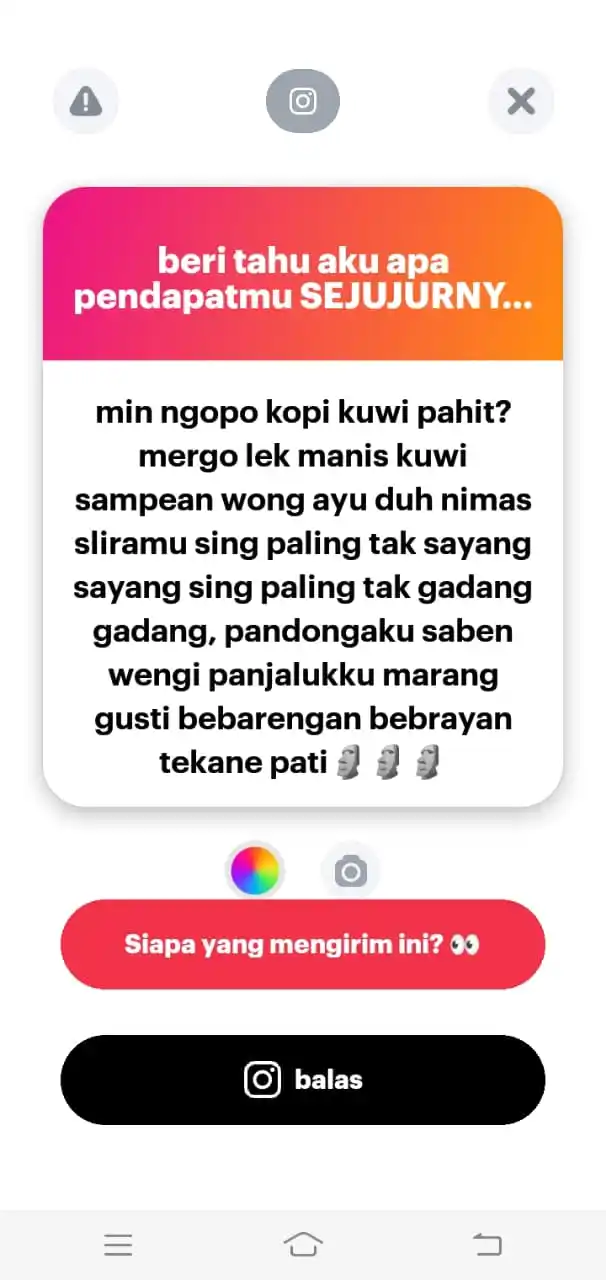The width and height of the screenshot is (606, 1280).
Task: Go to the system home screen
Action: click(303, 1244)
